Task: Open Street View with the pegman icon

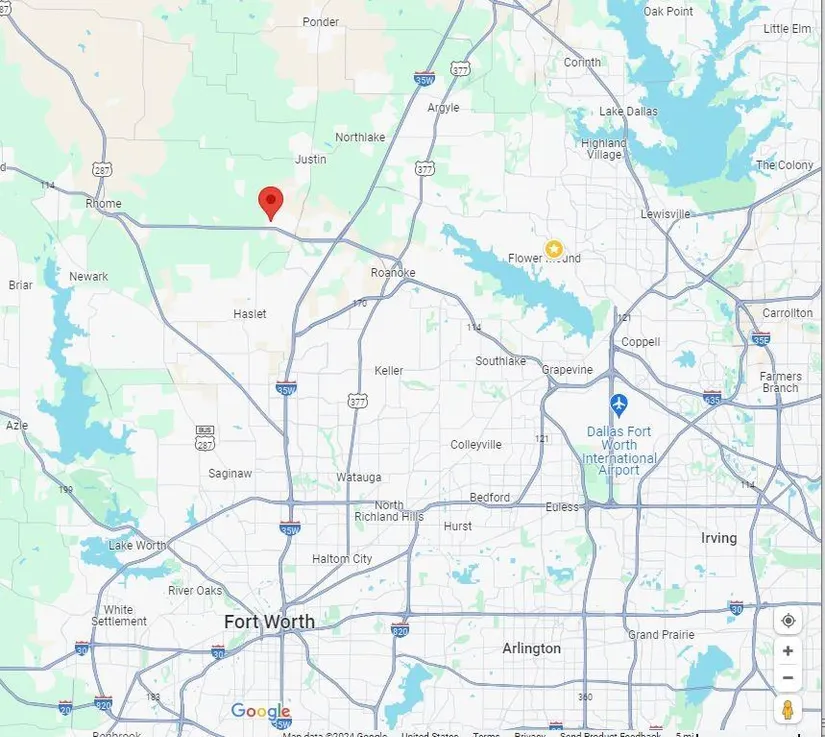Action: tap(788, 710)
